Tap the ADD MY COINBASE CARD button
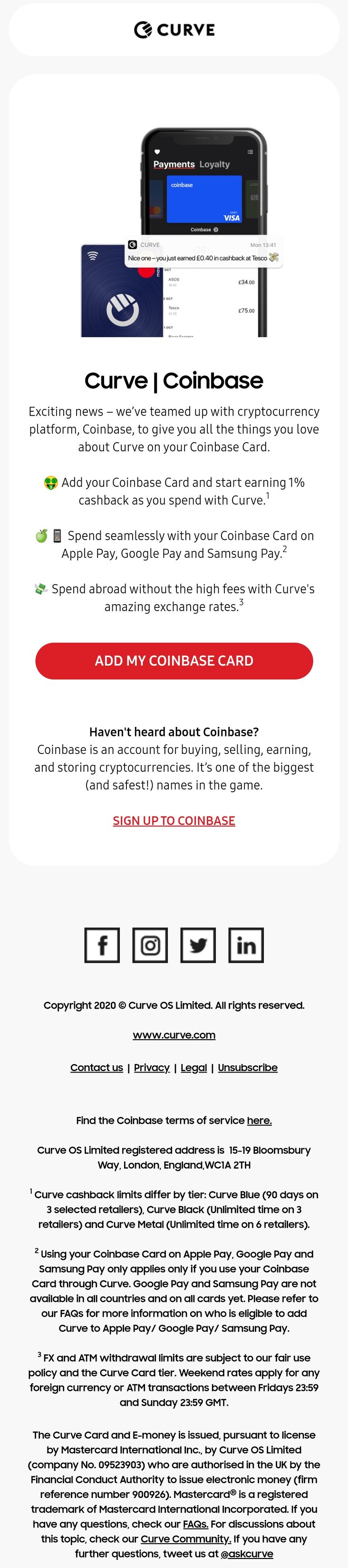348x1568 pixels. pos(174,660)
